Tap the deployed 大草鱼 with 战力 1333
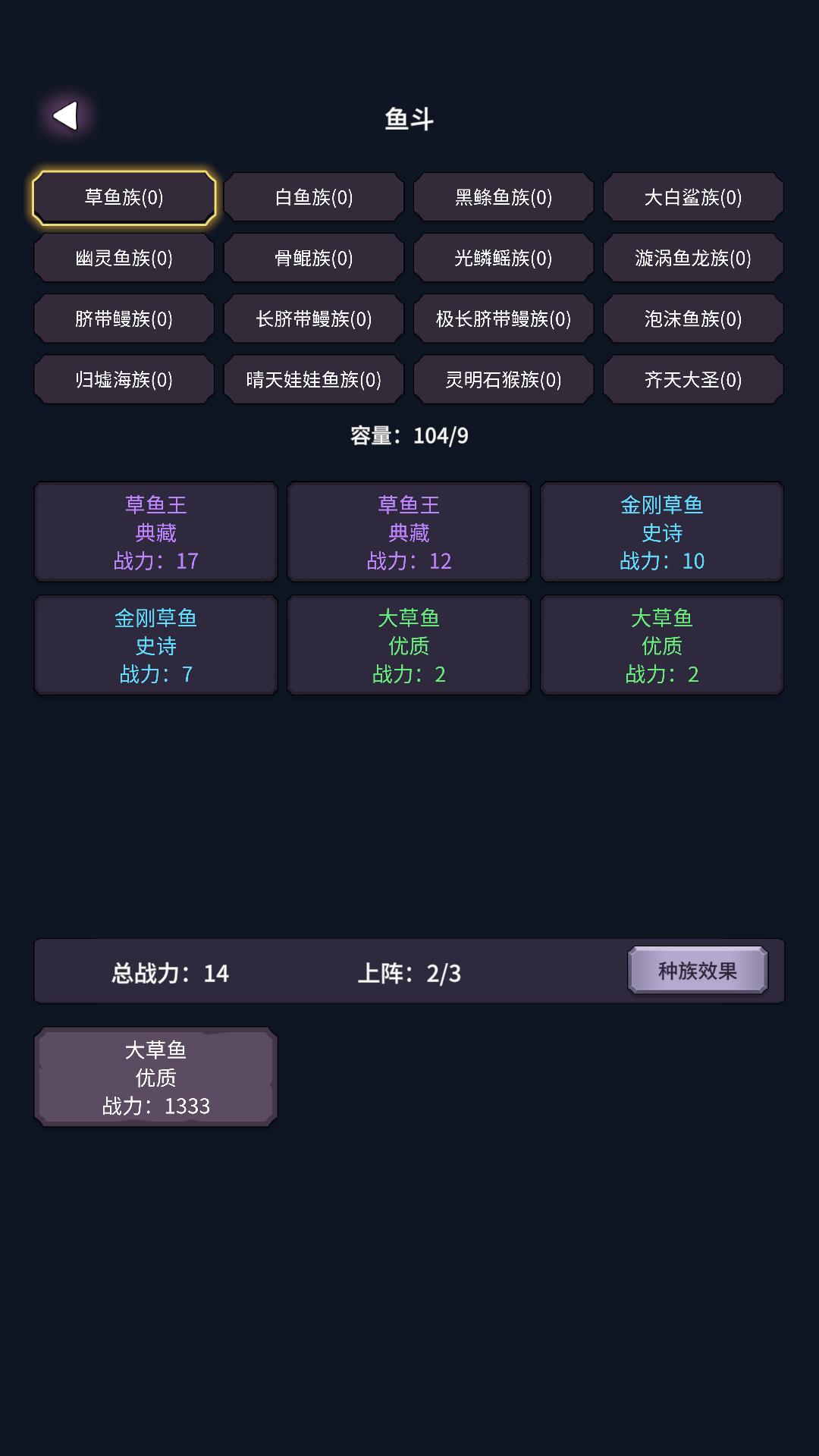The image size is (819, 1456). click(157, 1077)
